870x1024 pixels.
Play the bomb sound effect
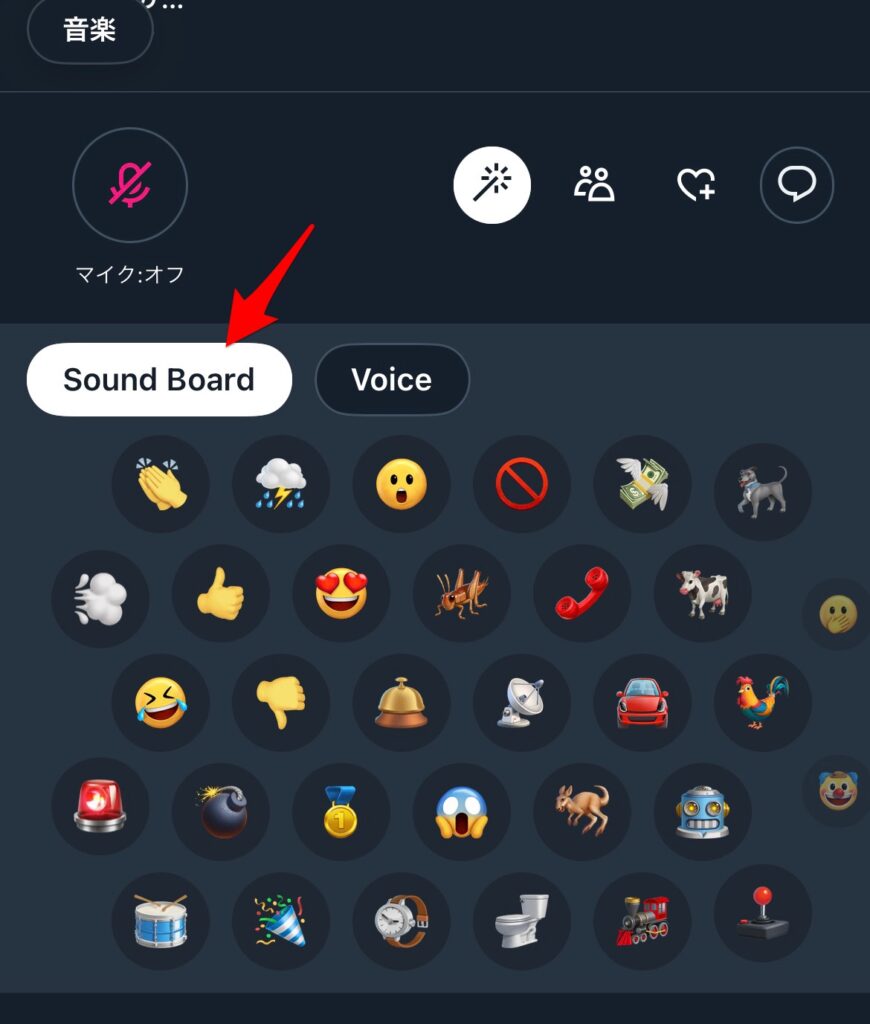(x=221, y=811)
